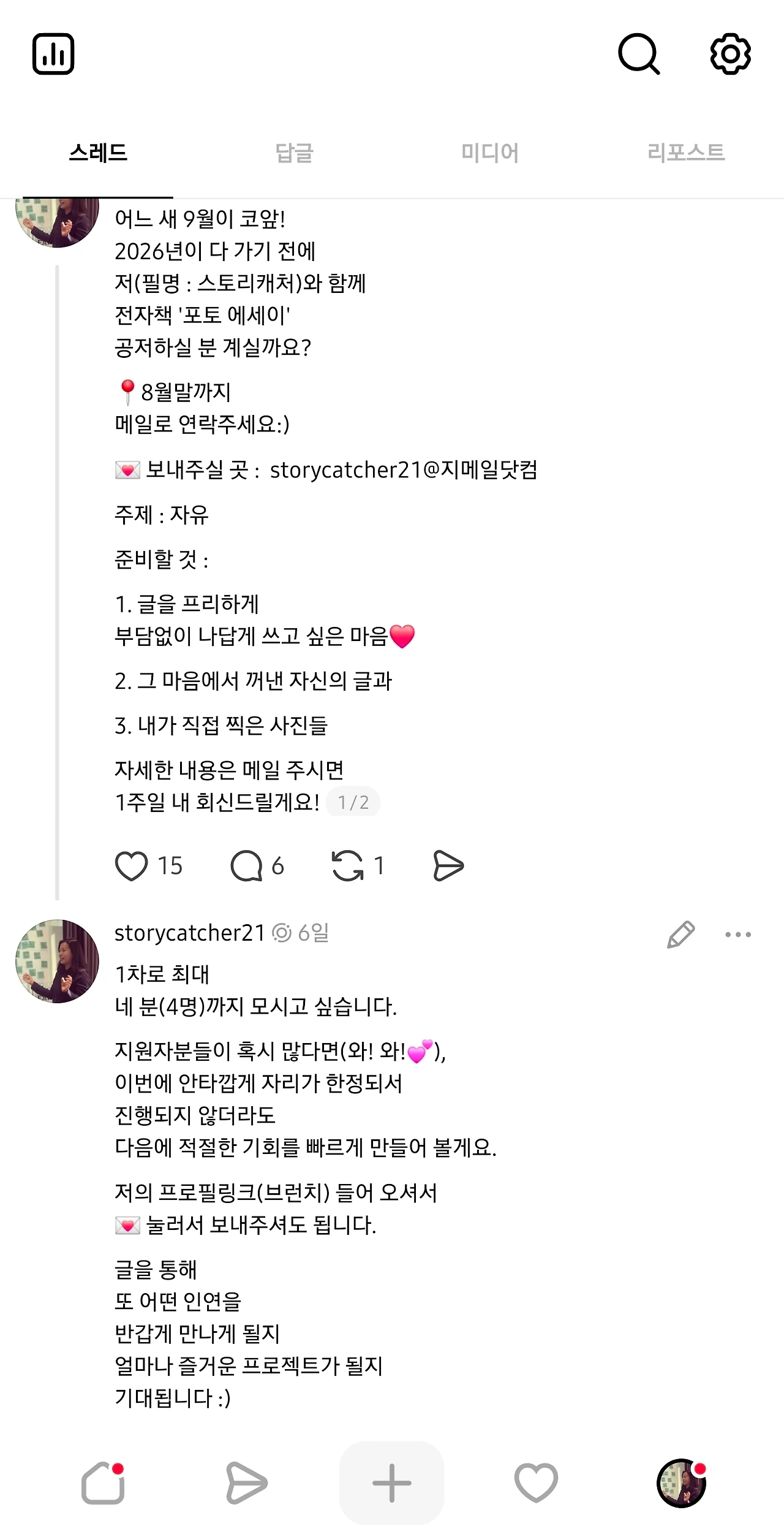Open the storycatcher21 username link

click(189, 933)
